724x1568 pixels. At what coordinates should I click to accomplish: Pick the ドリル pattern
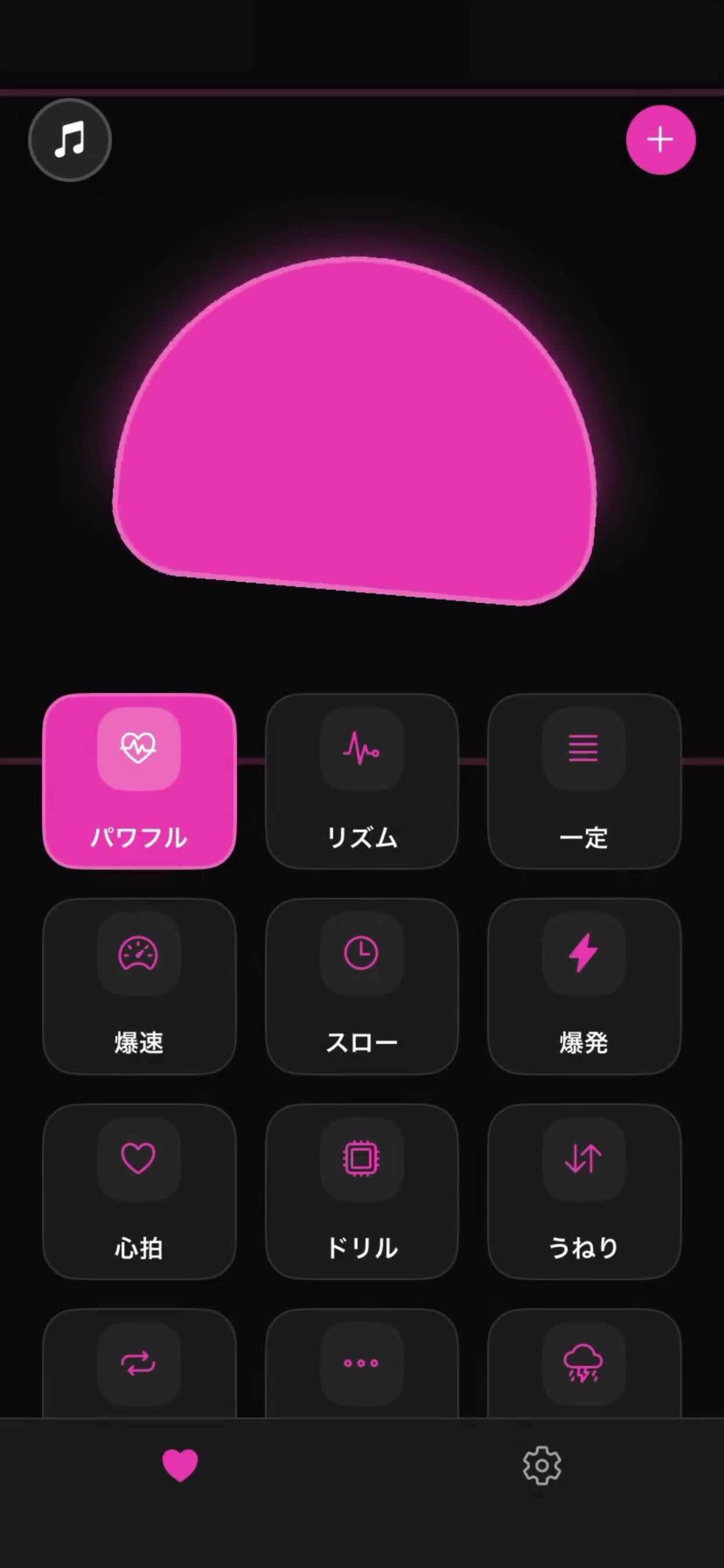pyautogui.click(x=362, y=1191)
